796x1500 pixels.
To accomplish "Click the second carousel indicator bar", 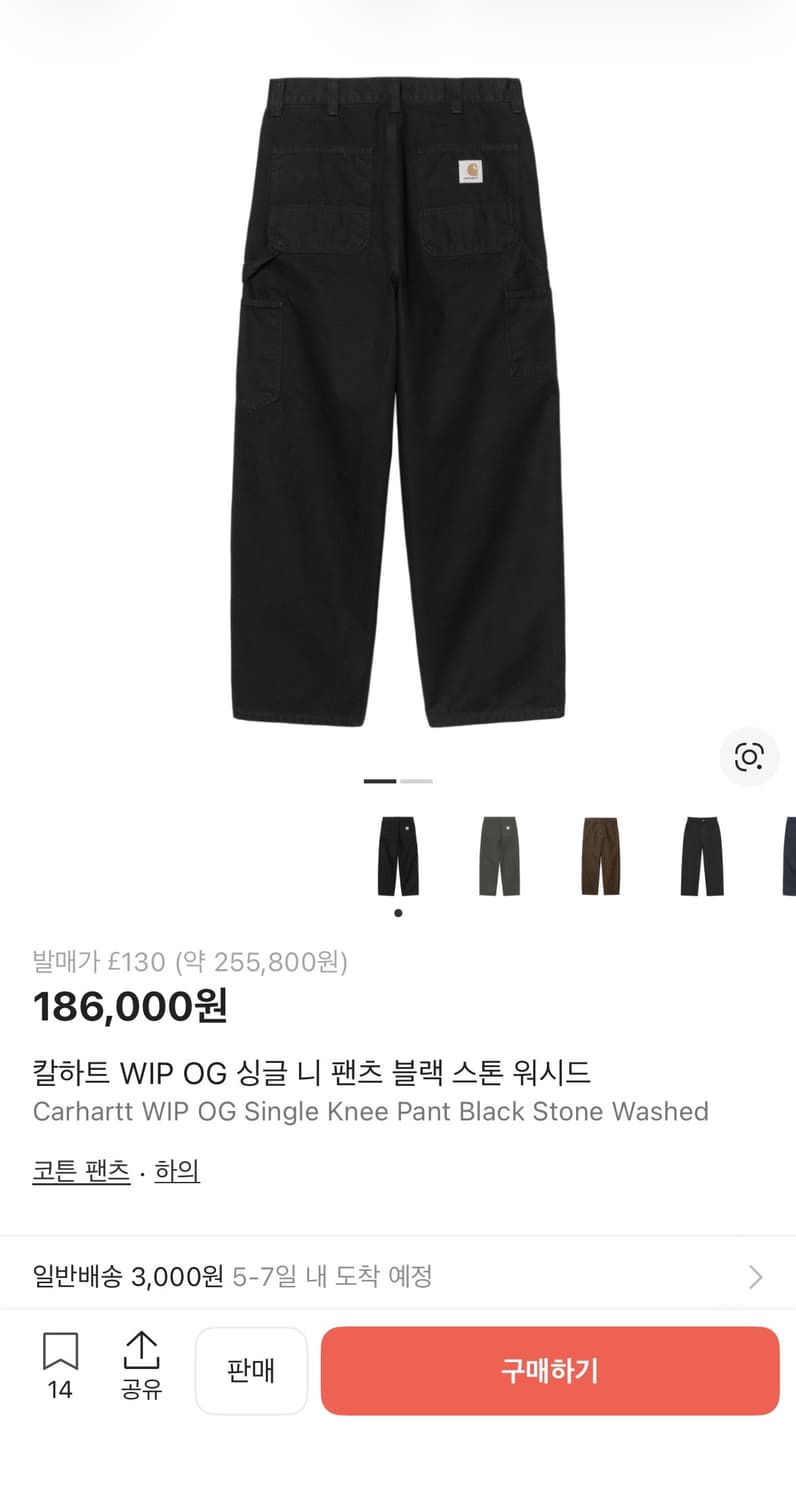I will tap(417, 781).
